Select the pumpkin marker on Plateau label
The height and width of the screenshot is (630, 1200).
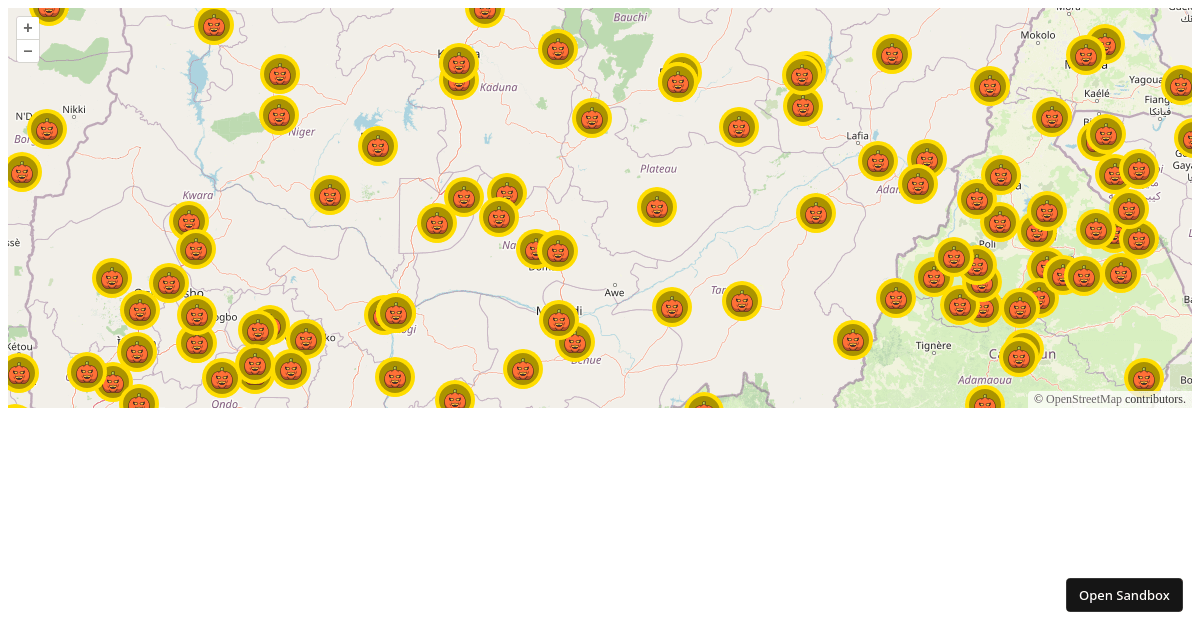pos(657,207)
